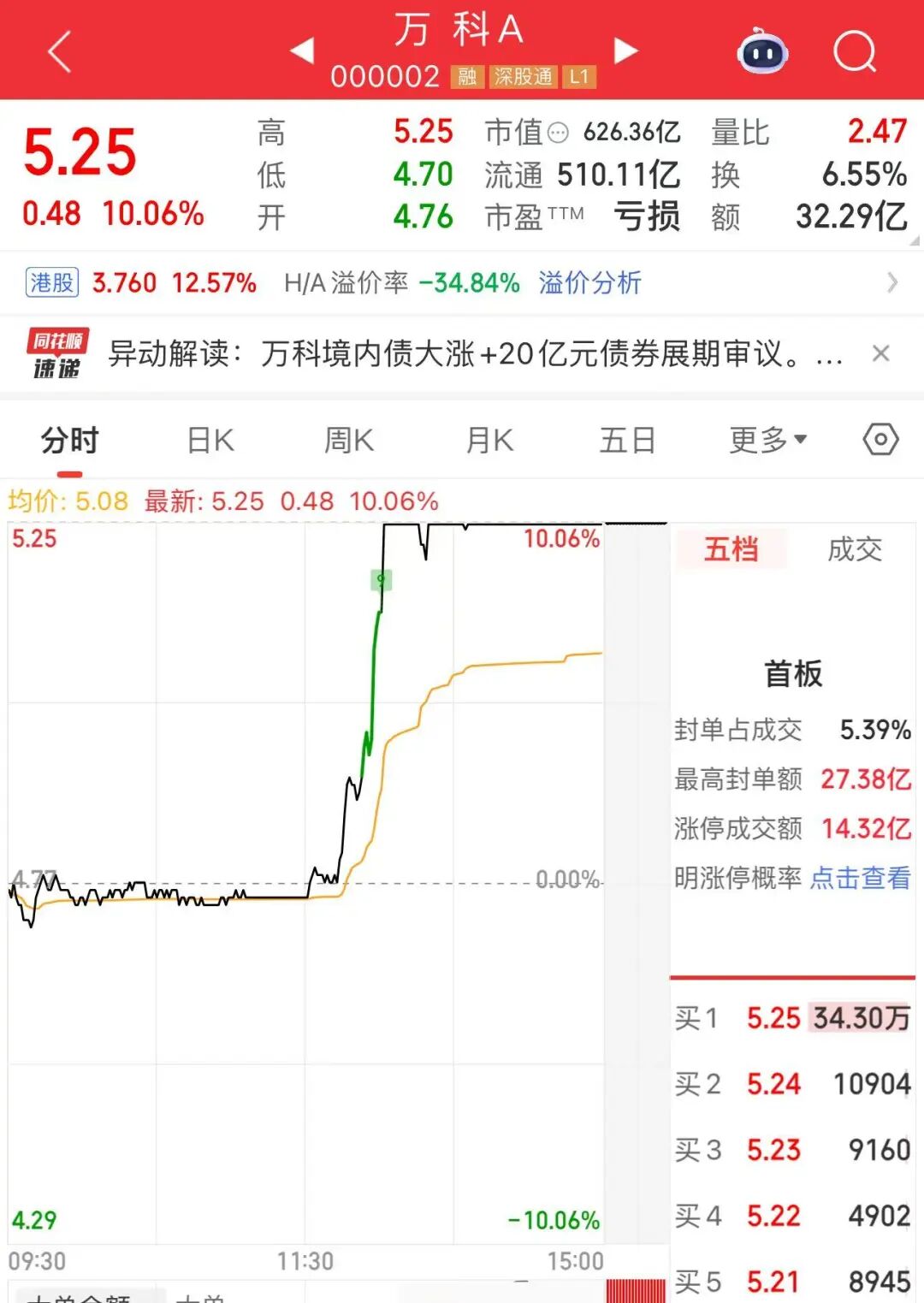The image size is (924, 1303).
Task: Expand the 更多 dropdown
Action: pos(767,441)
